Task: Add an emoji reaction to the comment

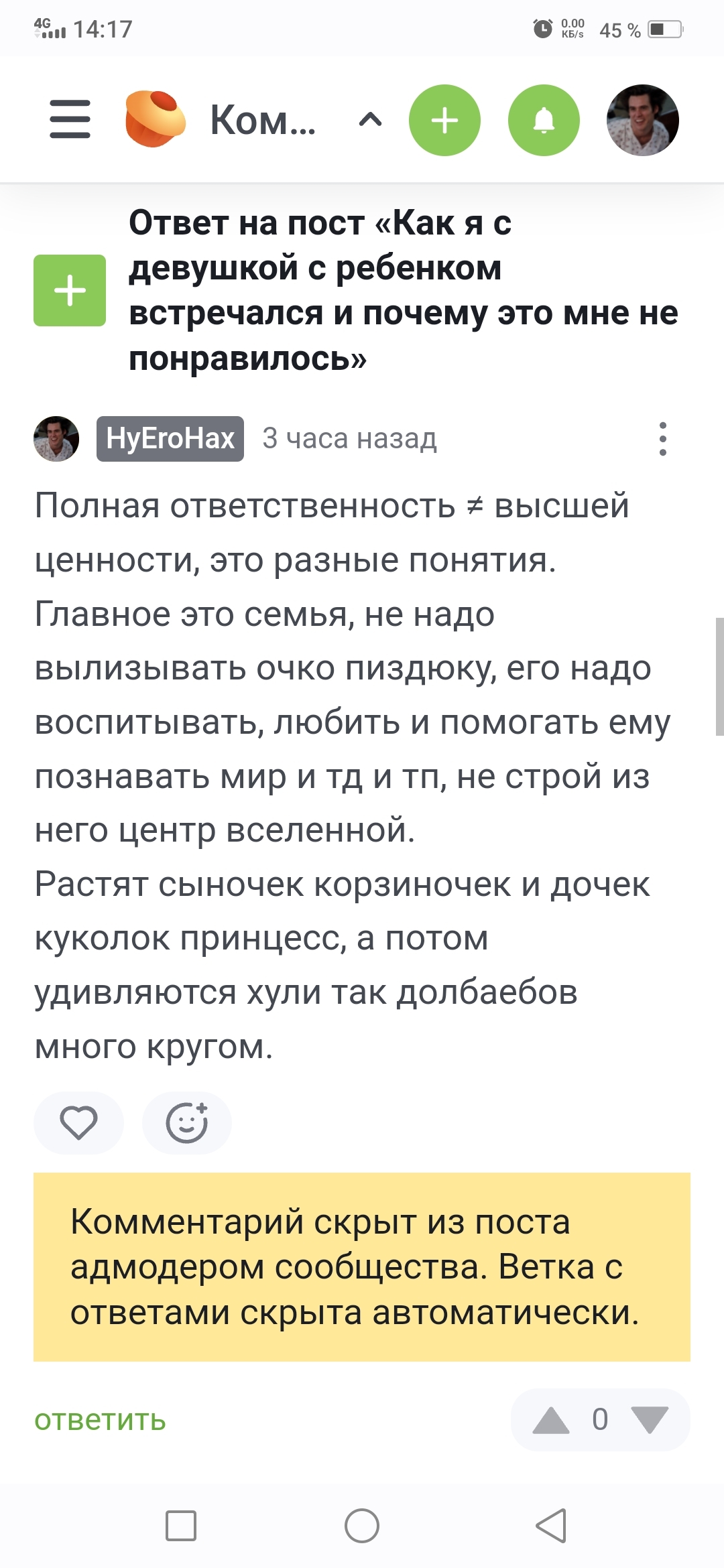Action: 187,1123
